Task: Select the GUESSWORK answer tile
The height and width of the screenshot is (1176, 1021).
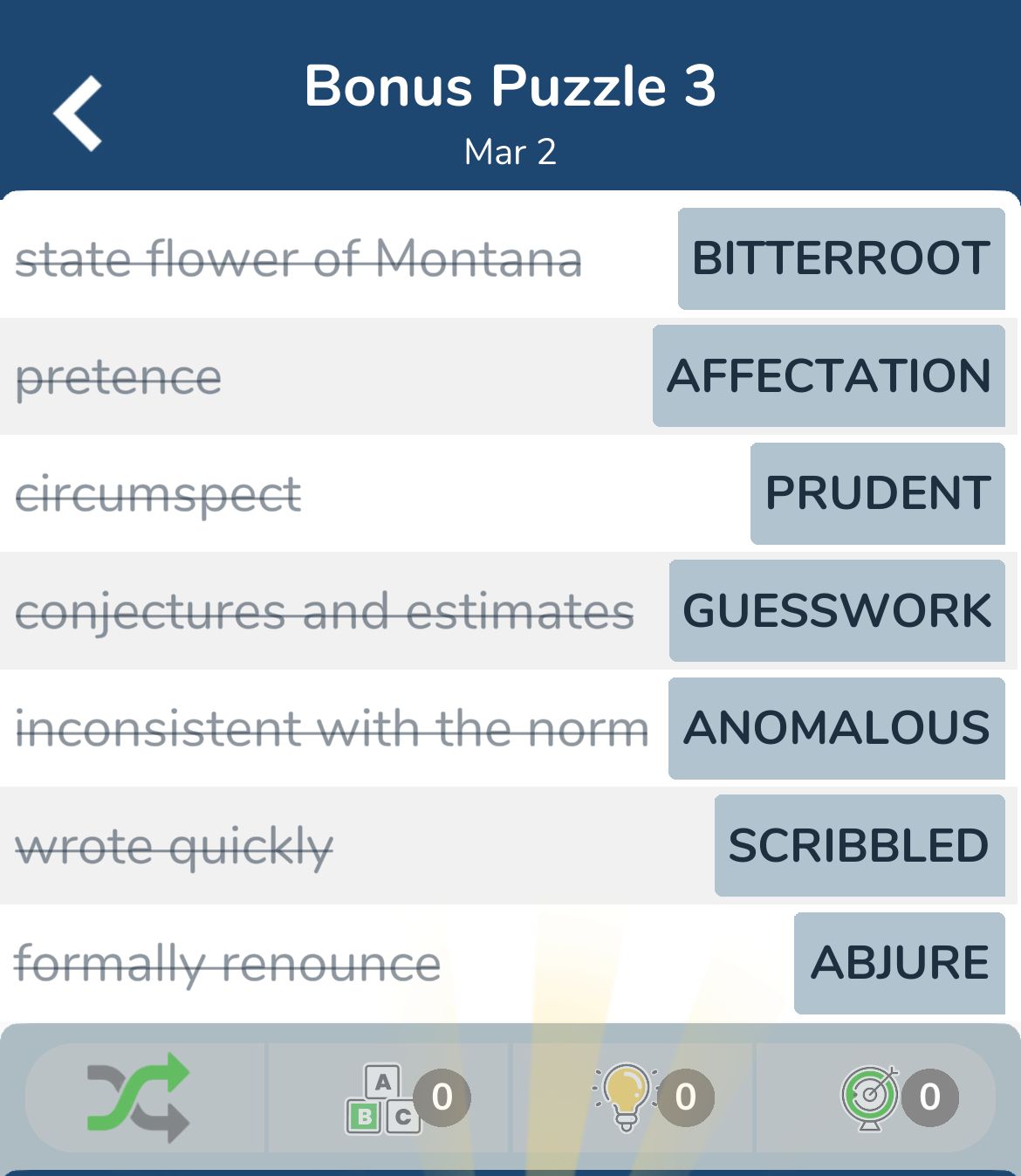Action: [x=836, y=610]
